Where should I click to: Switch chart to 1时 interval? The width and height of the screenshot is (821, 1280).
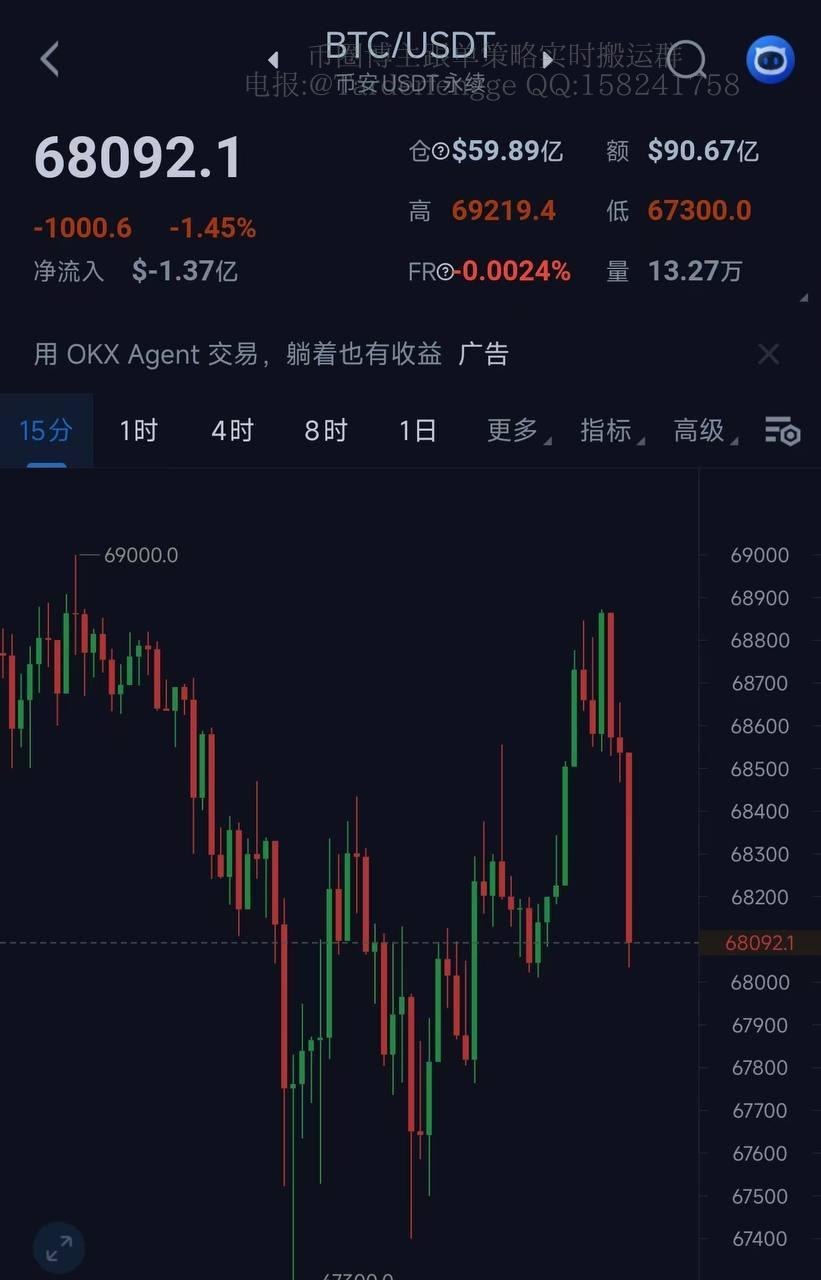(x=138, y=431)
